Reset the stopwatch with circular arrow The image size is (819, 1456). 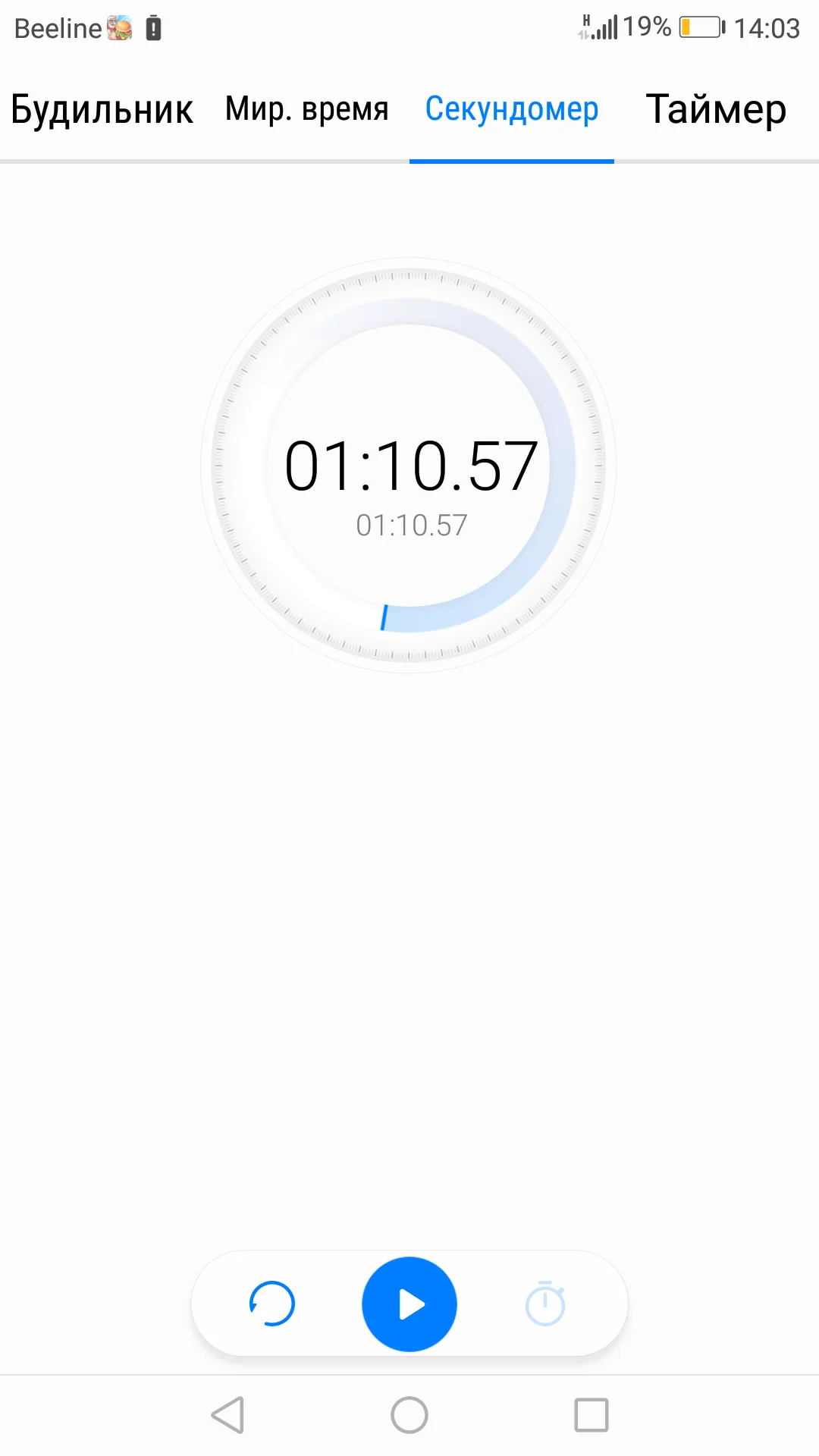[271, 1304]
